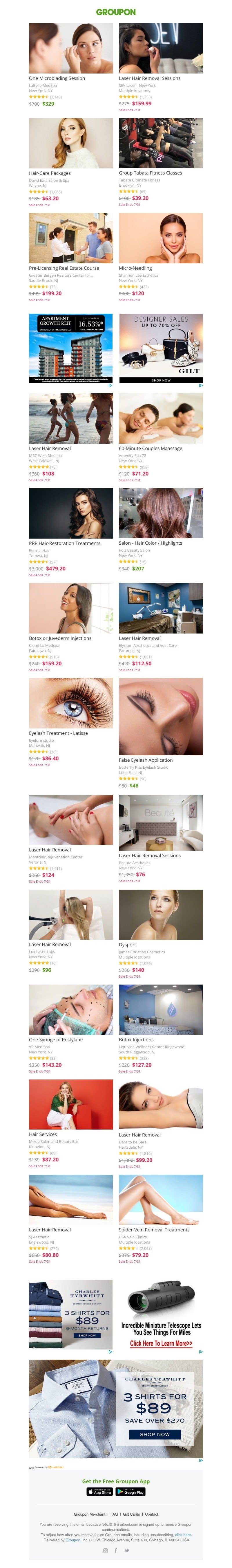Tap click here to unsubscribe
This screenshot has width=232, height=1568.
tap(183, 1534)
